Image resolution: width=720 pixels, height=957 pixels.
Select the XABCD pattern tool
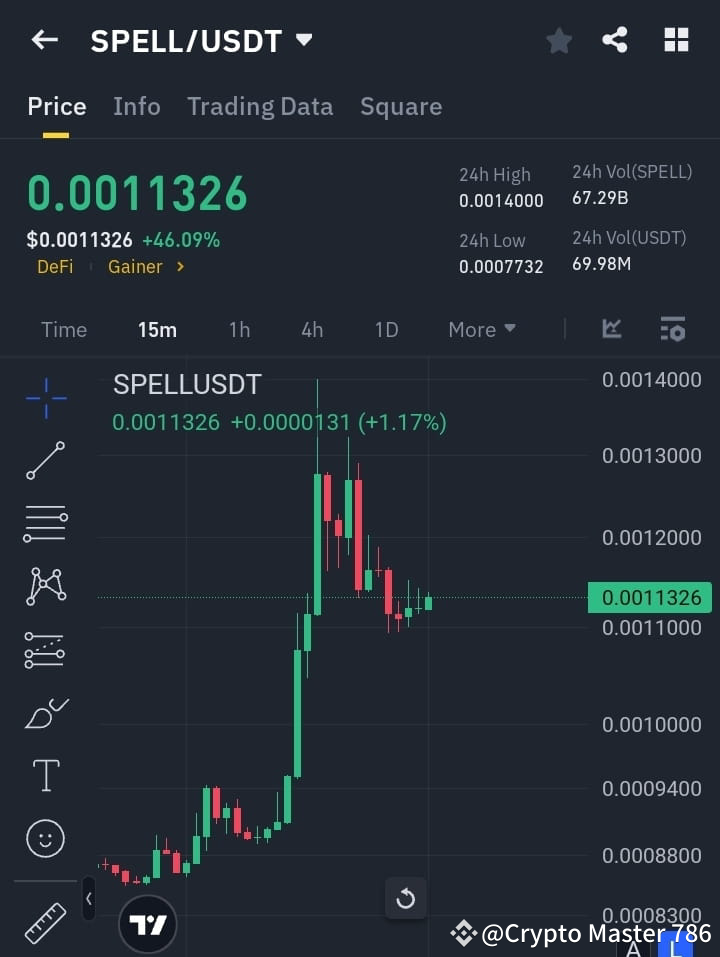pos(44,587)
